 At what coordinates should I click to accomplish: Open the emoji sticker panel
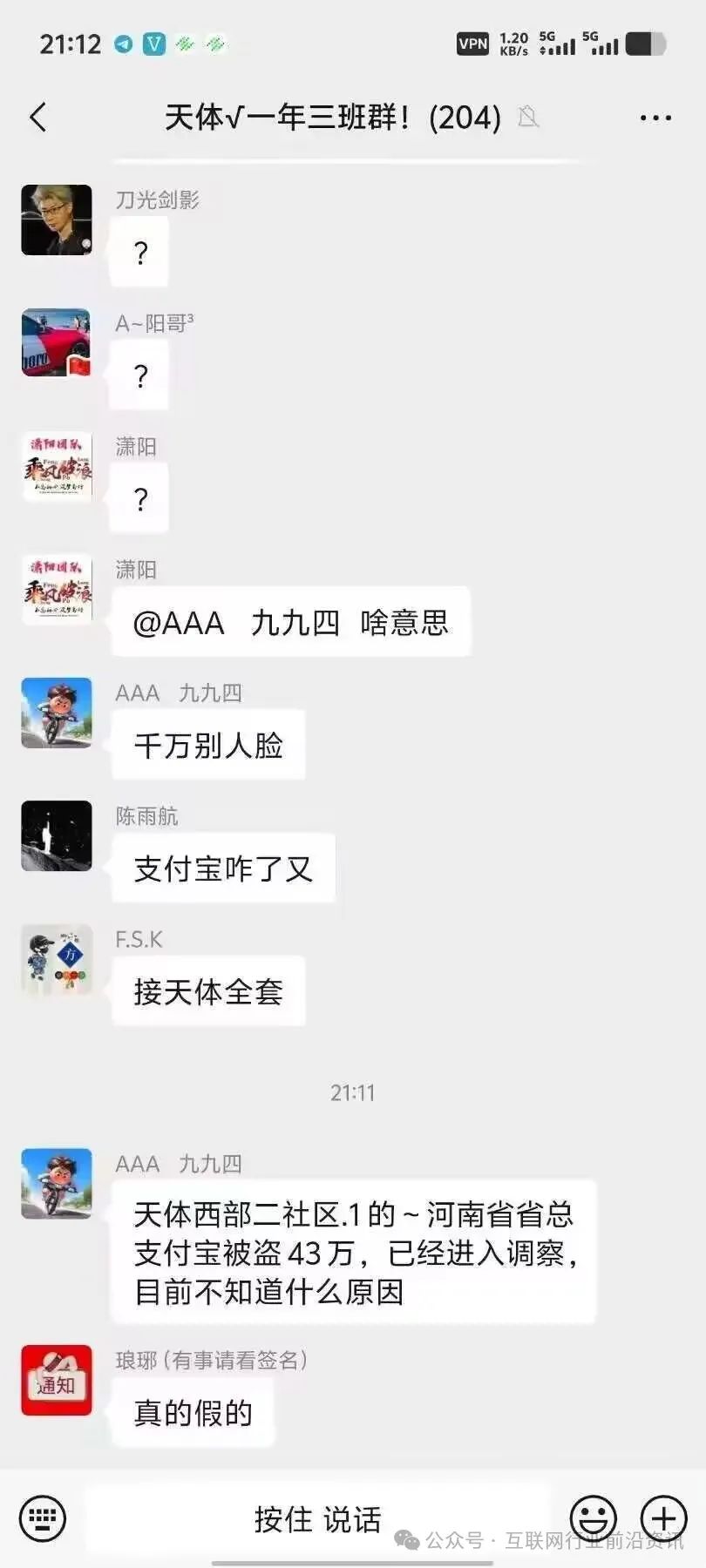click(x=594, y=1518)
